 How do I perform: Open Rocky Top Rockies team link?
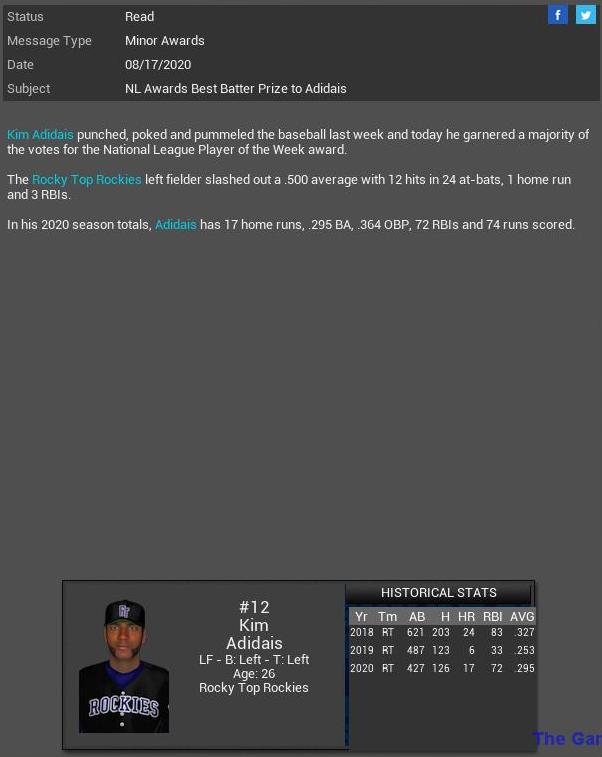tap(86, 180)
